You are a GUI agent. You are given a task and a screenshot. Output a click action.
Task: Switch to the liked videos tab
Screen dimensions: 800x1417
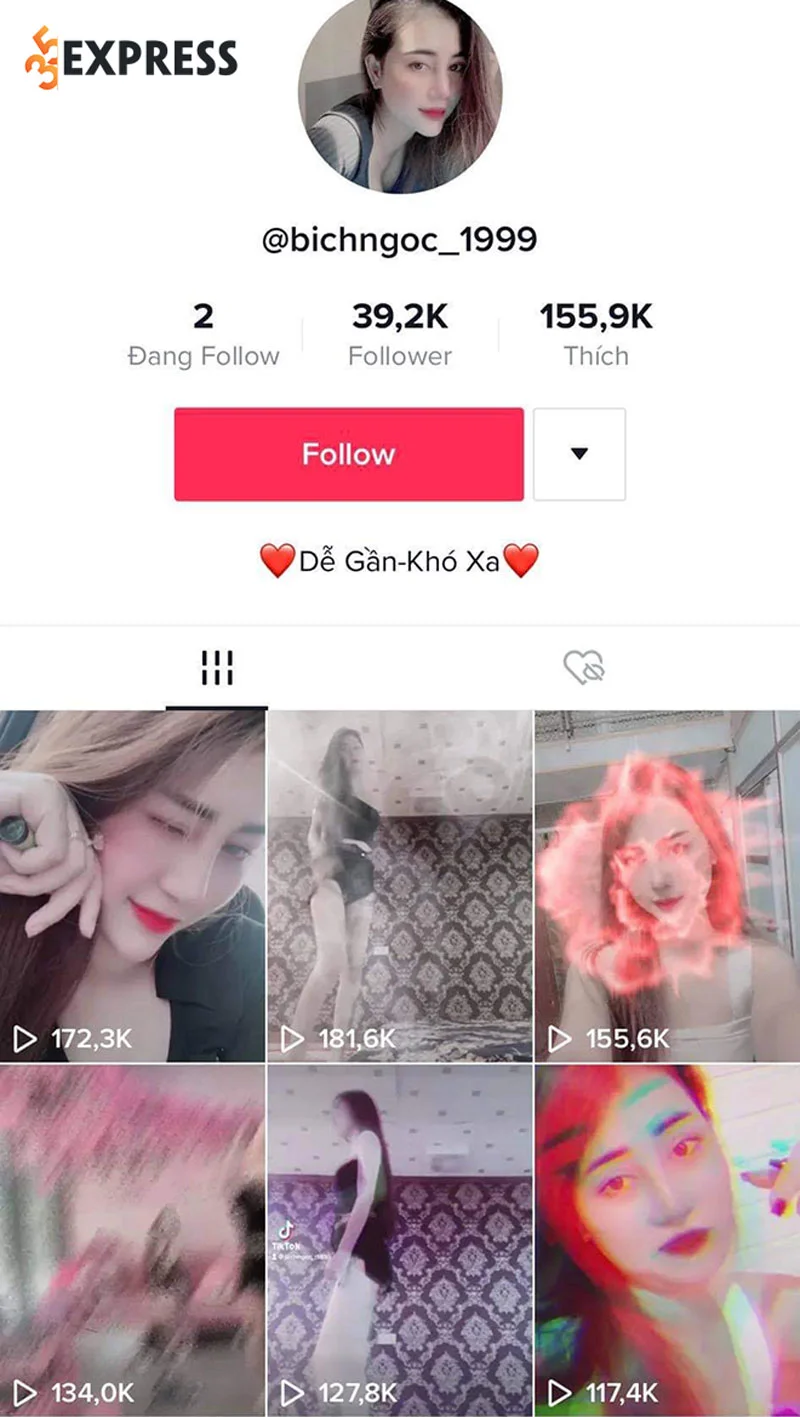tap(584, 668)
